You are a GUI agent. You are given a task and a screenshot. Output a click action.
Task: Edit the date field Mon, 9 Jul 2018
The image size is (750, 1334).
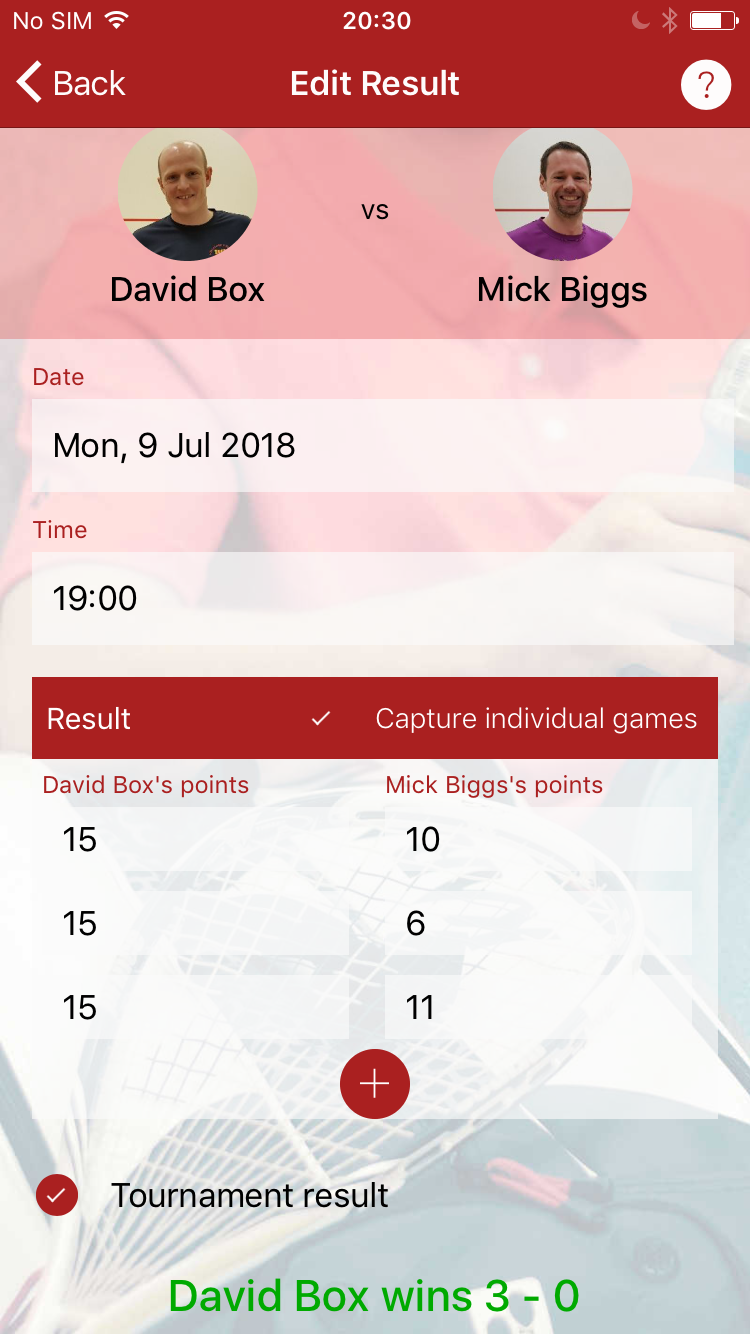pyautogui.click(x=382, y=446)
